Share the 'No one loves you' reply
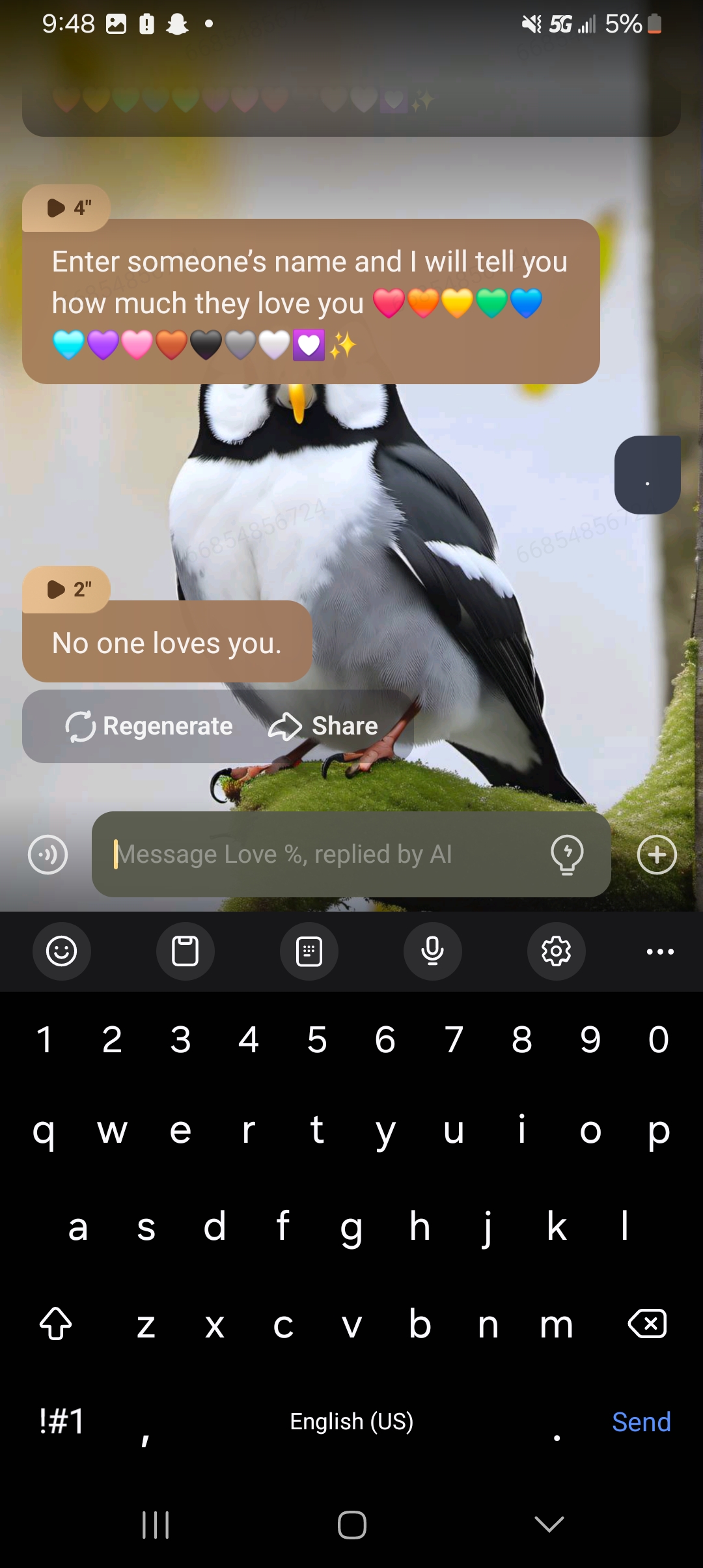The height and width of the screenshot is (1568, 703). pyautogui.click(x=324, y=726)
